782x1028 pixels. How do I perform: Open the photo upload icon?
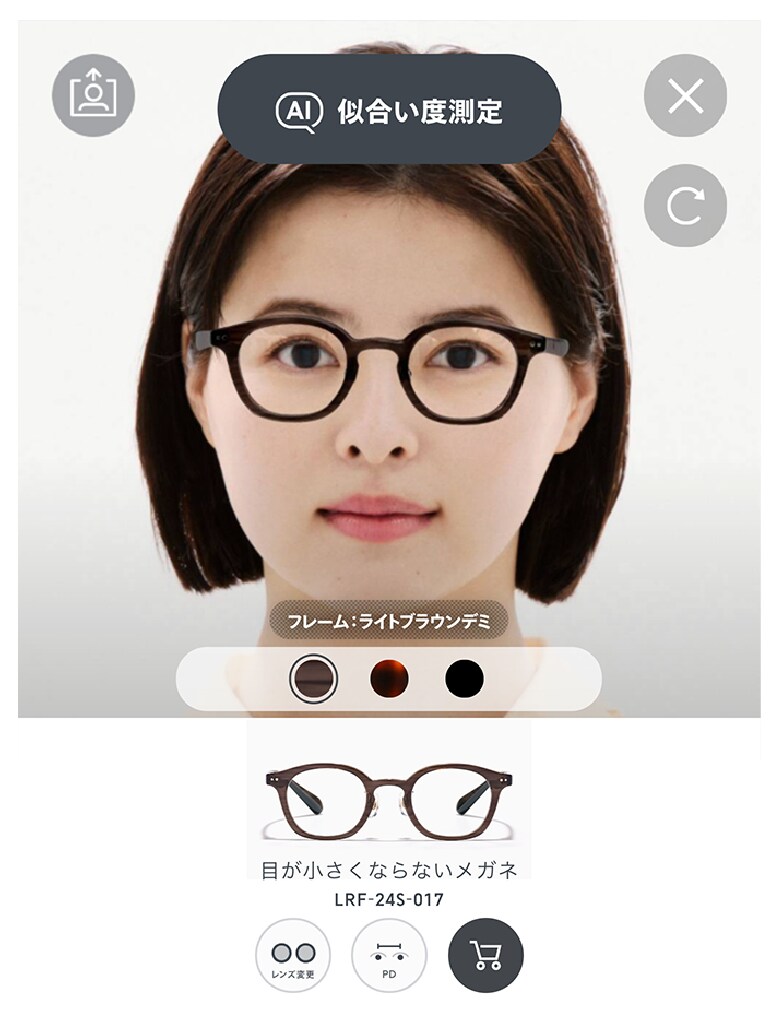(x=93, y=95)
